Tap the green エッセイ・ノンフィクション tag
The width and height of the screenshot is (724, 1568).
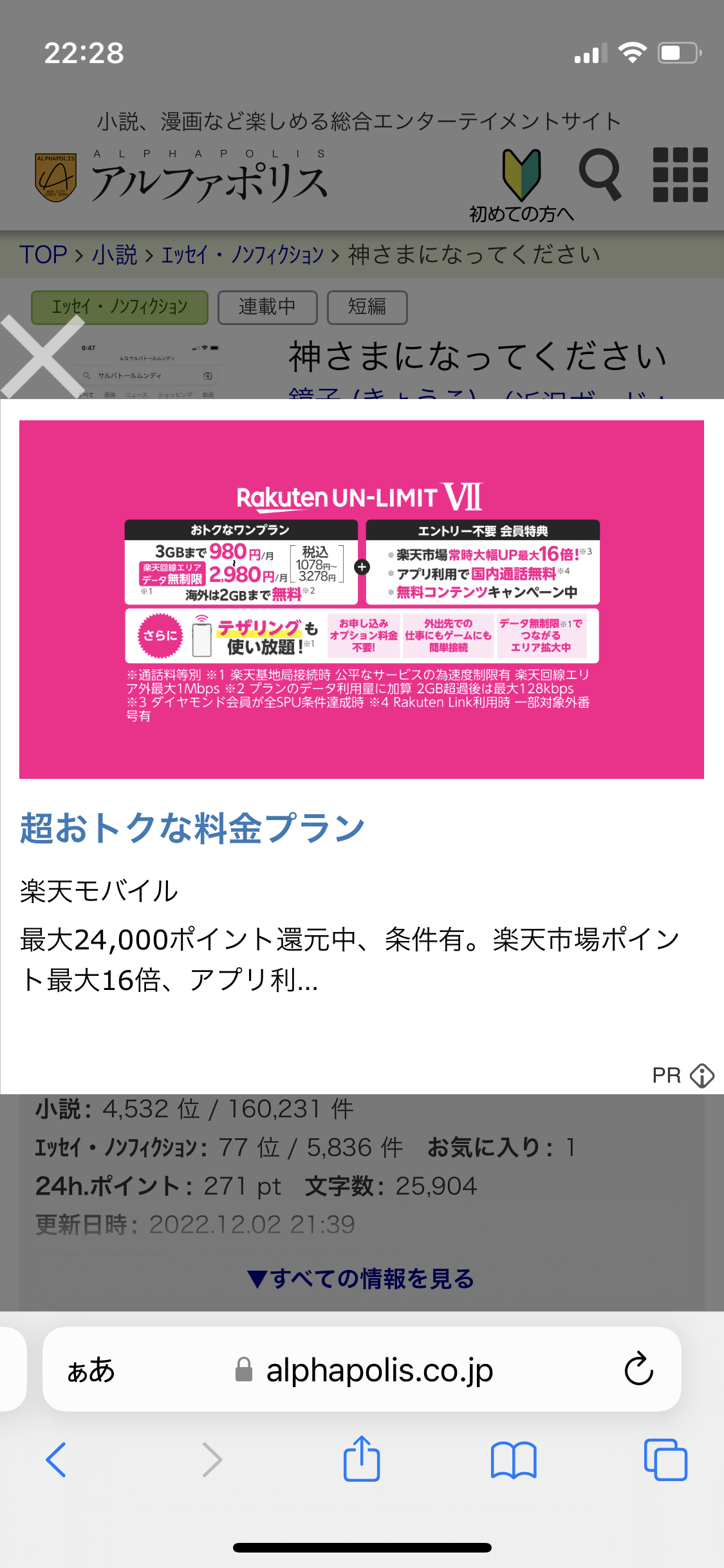pos(120,307)
